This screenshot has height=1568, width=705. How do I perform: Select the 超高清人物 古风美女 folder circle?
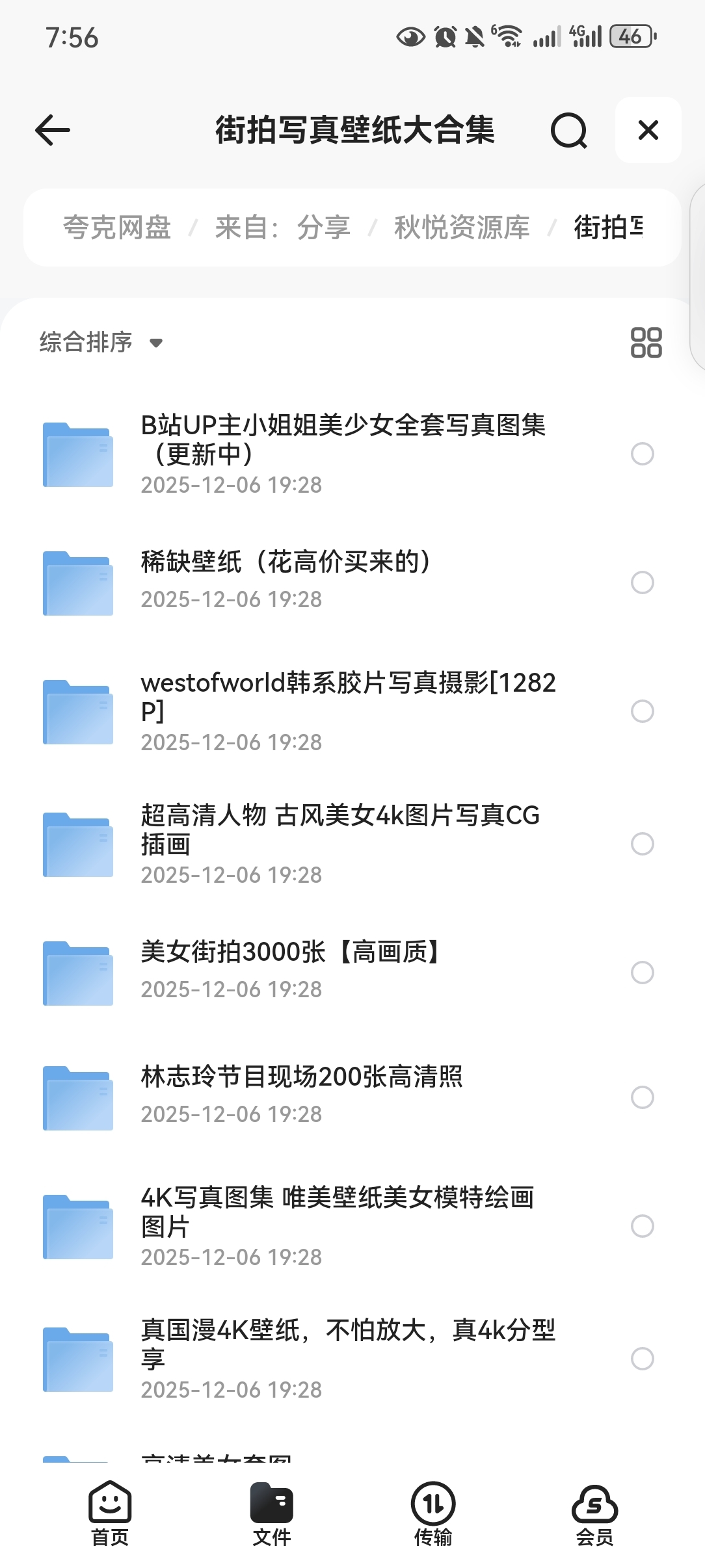click(642, 844)
